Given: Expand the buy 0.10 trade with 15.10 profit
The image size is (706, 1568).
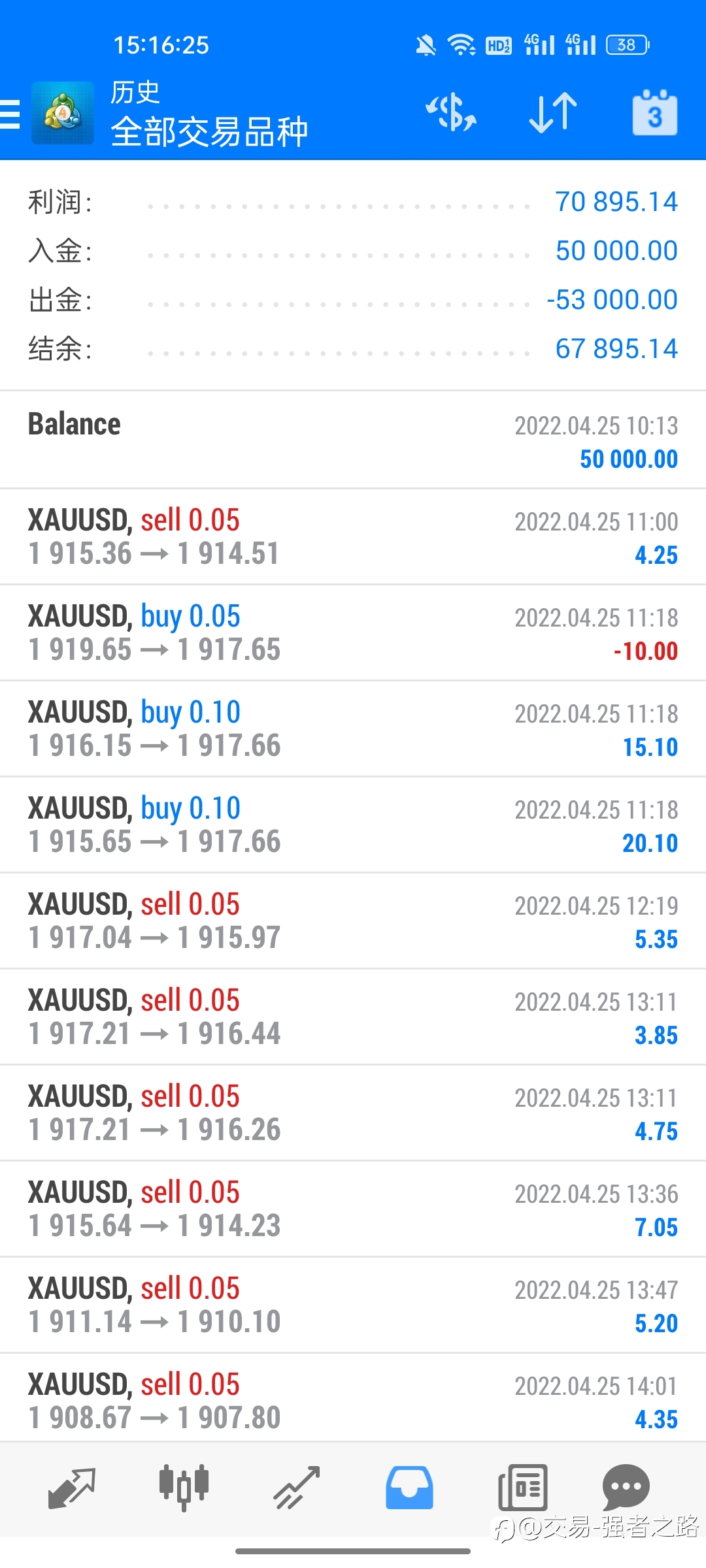Looking at the screenshot, I should 353,728.
